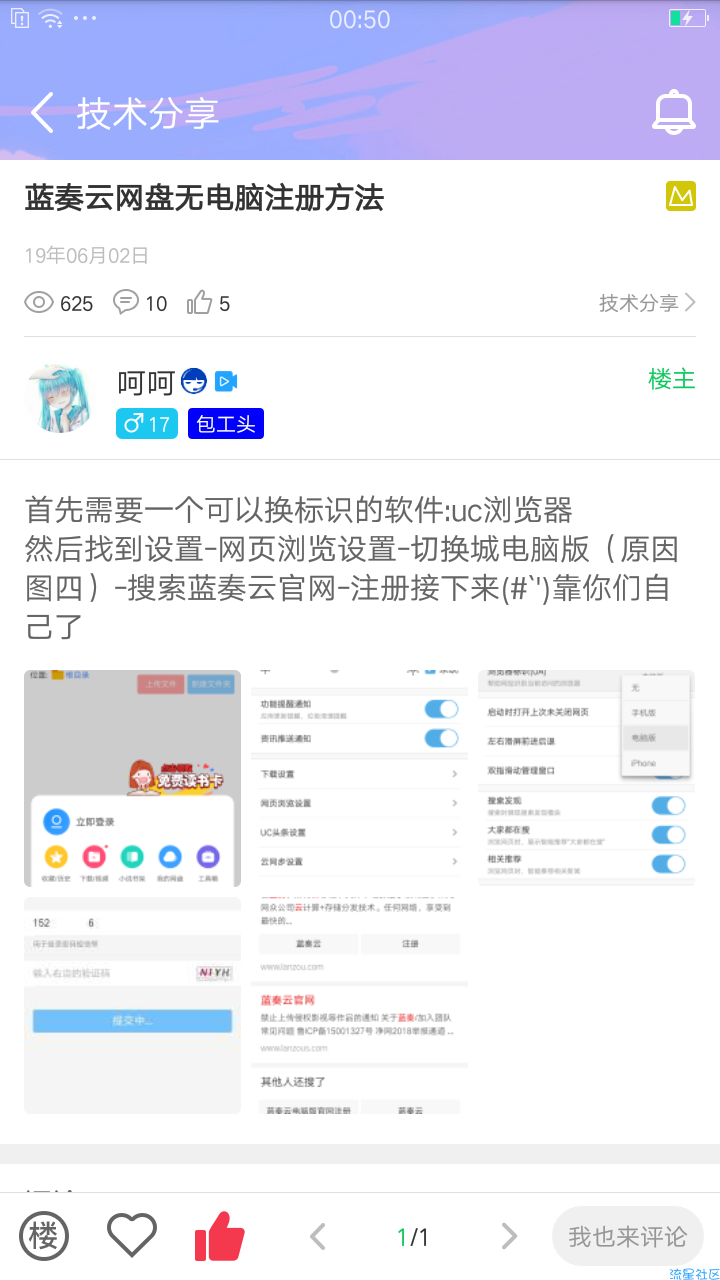Tap the 楼 floor jump button
Viewport: 720px width, 1280px height.
pos(44,1236)
